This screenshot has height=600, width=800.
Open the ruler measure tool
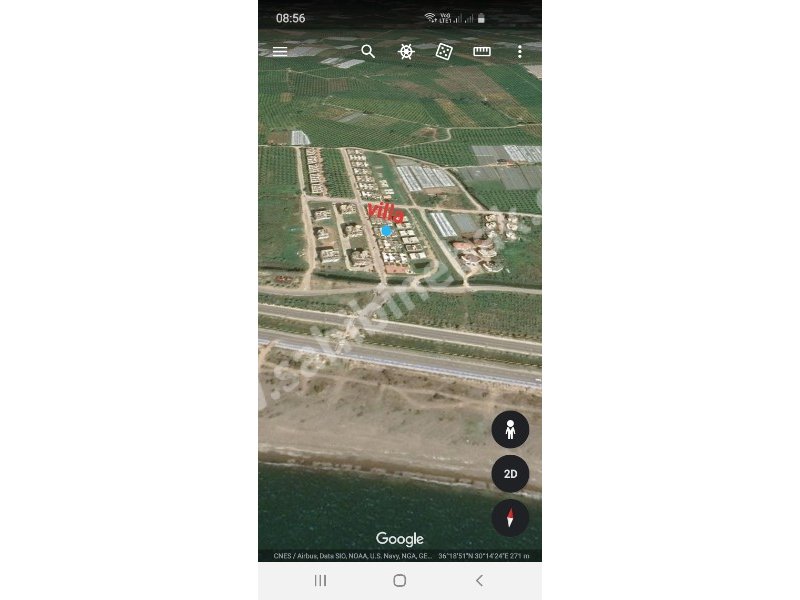(482, 51)
